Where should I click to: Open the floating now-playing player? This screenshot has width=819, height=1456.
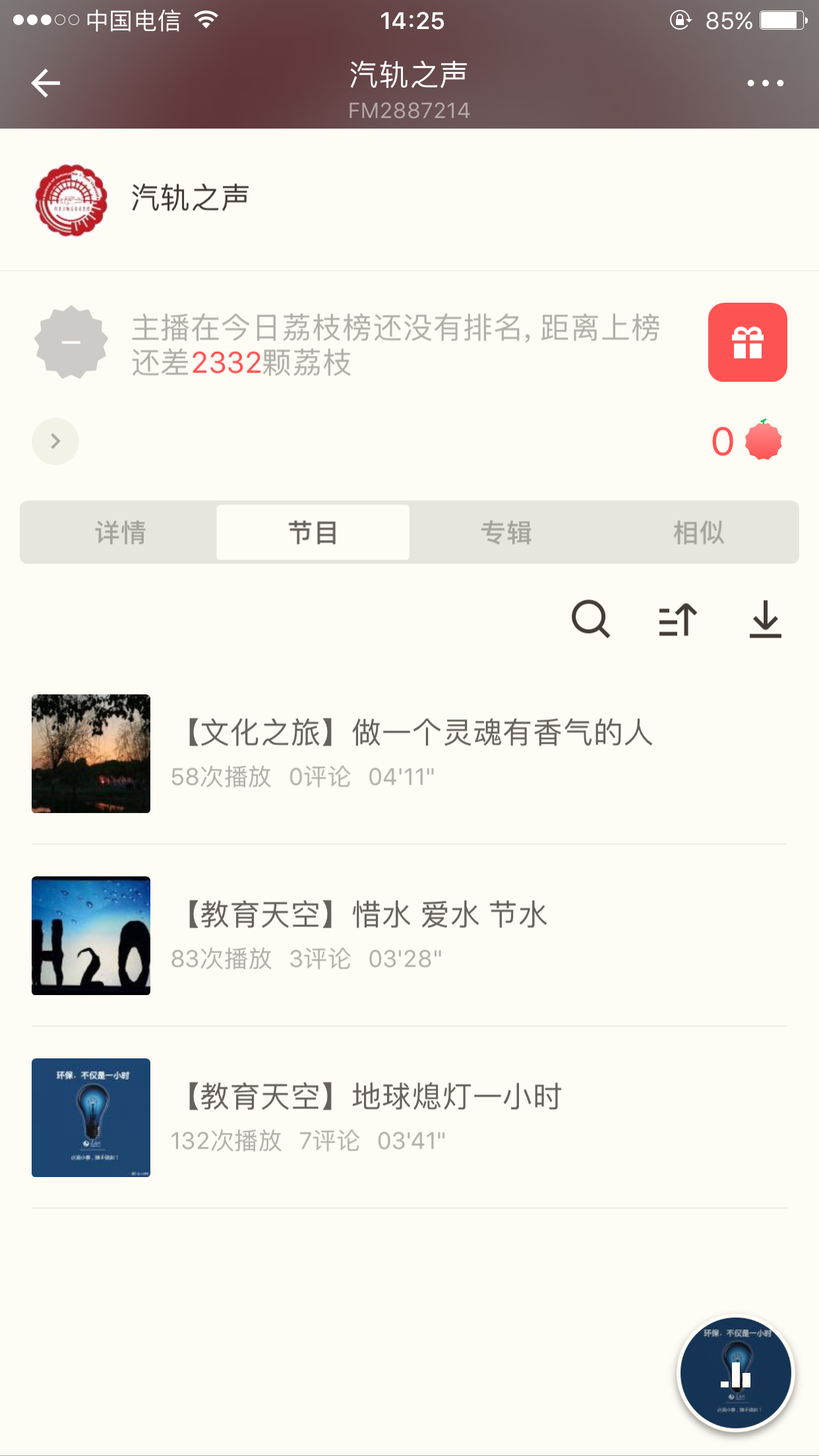pyautogui.click(x=736, y=1373)
